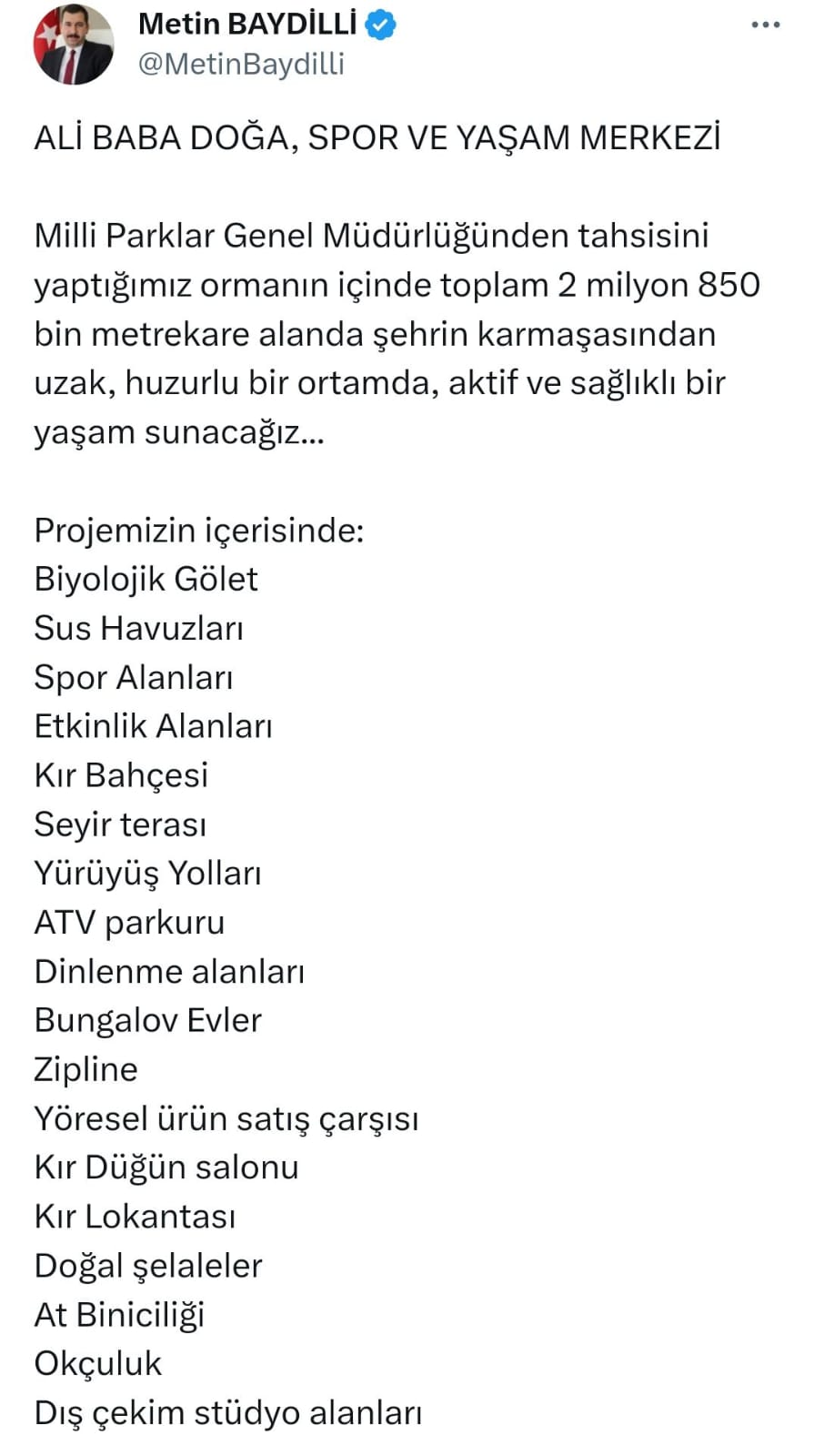
Task: Visit the @MetinBaydilli handle
Action: (241, 64)
